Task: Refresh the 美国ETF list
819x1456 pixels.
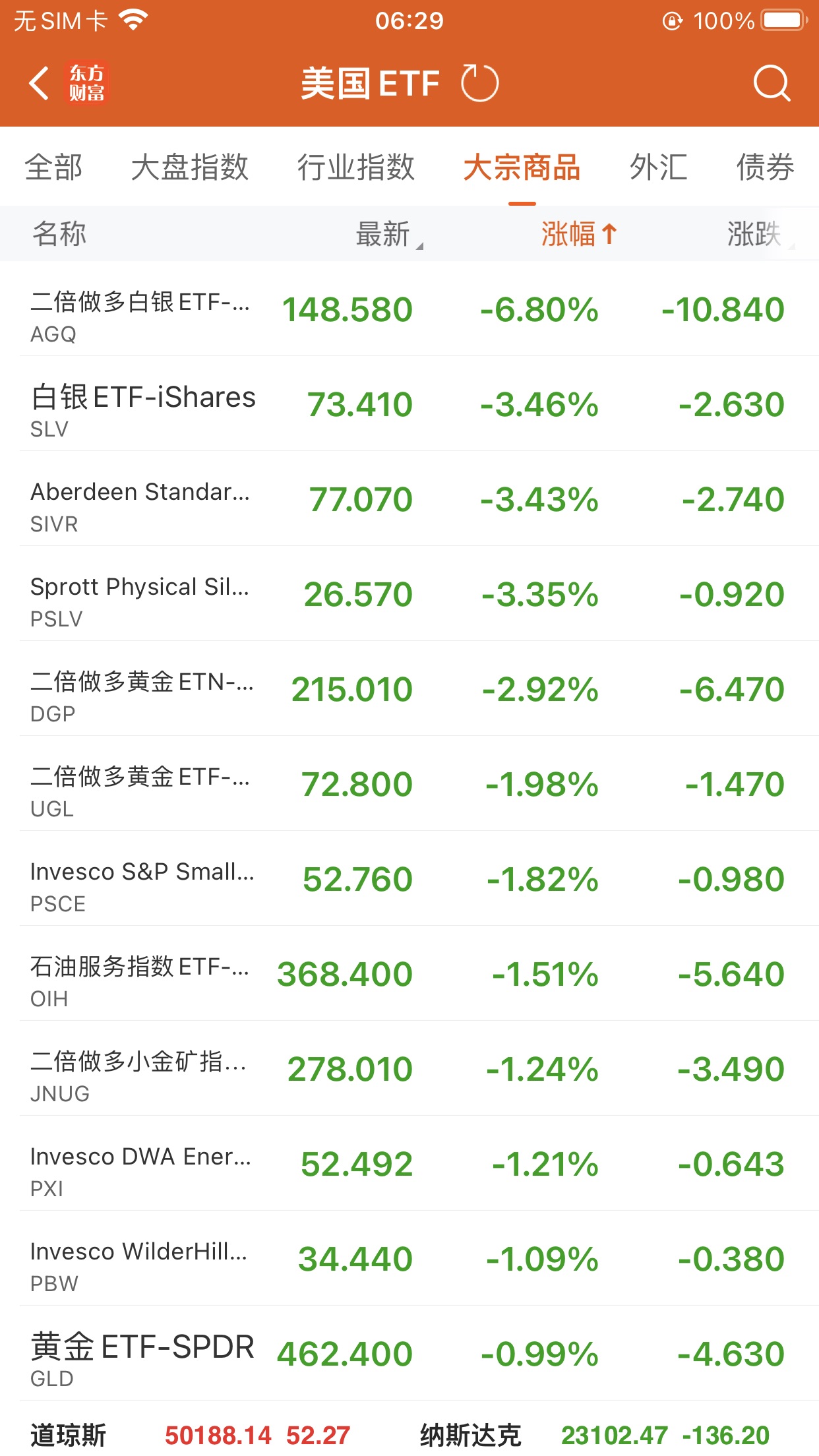Action: click(479, 84)
